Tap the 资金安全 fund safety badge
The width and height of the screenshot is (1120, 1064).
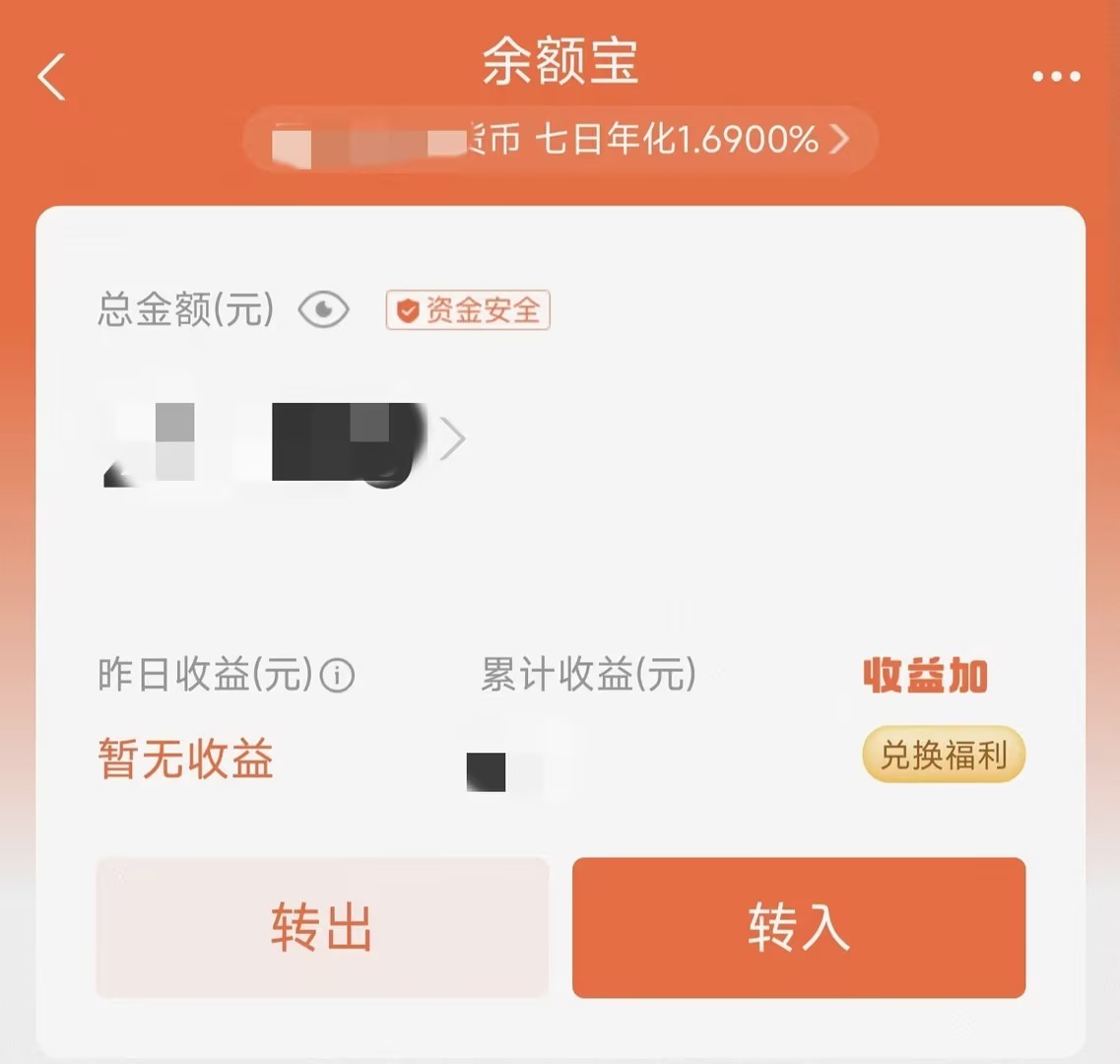(x=468, y=311)
